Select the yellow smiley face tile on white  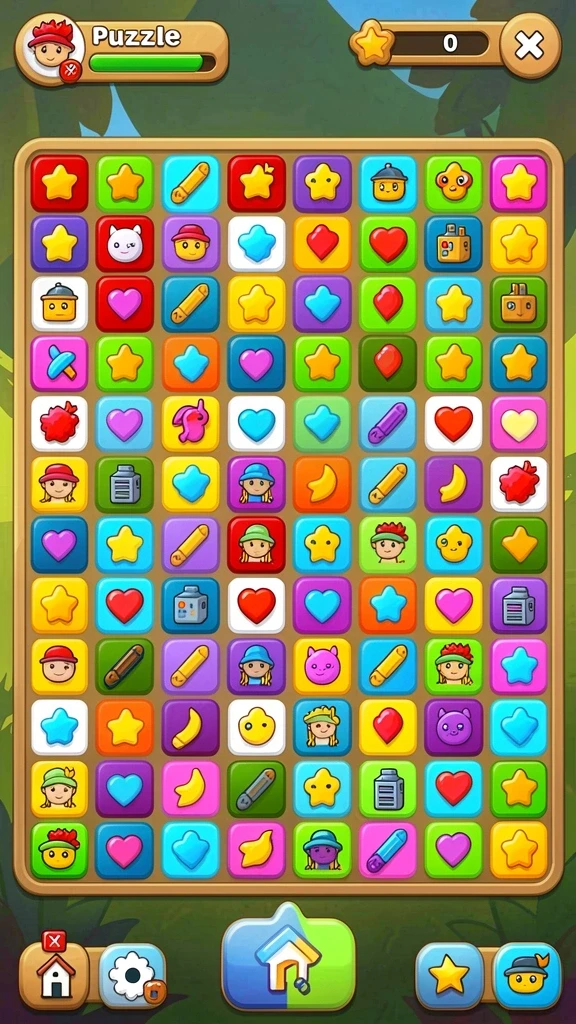coord(257,727)
